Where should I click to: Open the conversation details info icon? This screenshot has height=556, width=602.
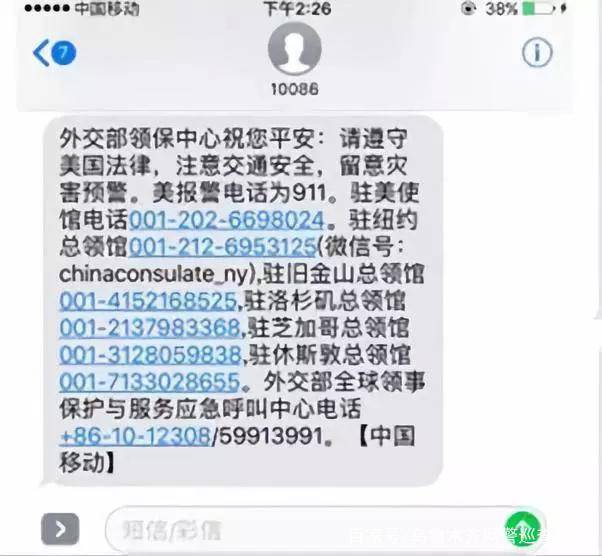coord(537,53)
